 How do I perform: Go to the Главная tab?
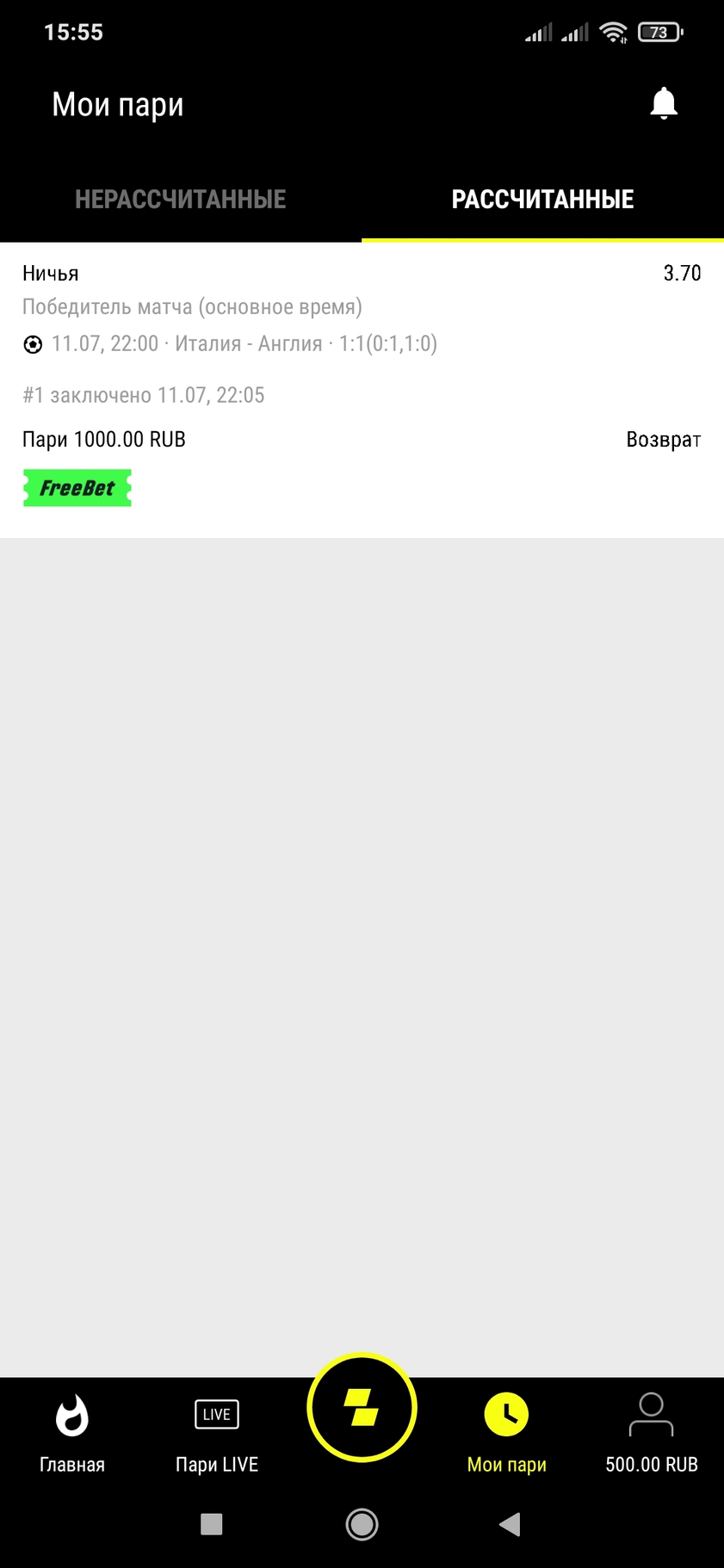click(x=72, y=1433)
